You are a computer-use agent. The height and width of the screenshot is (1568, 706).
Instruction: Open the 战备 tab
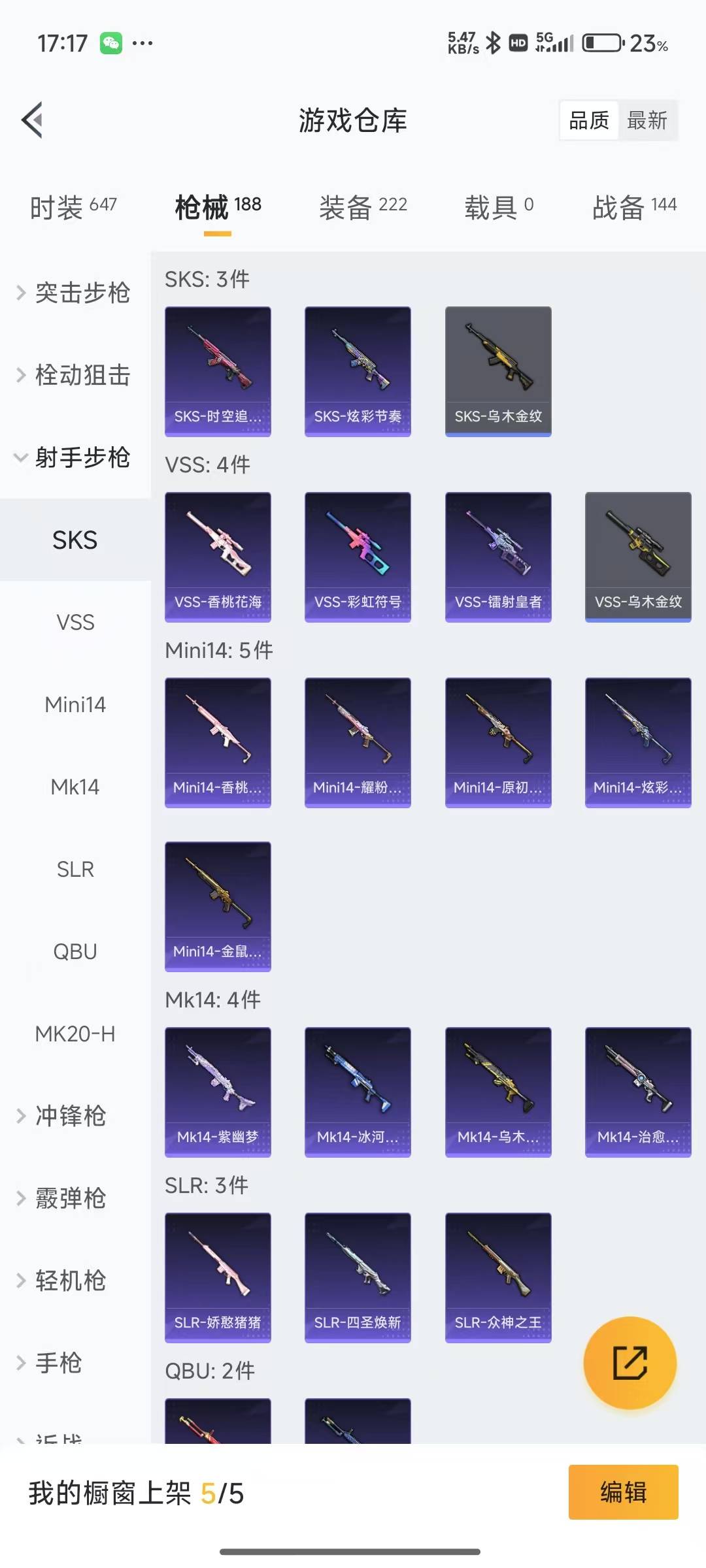pos(633,208)
